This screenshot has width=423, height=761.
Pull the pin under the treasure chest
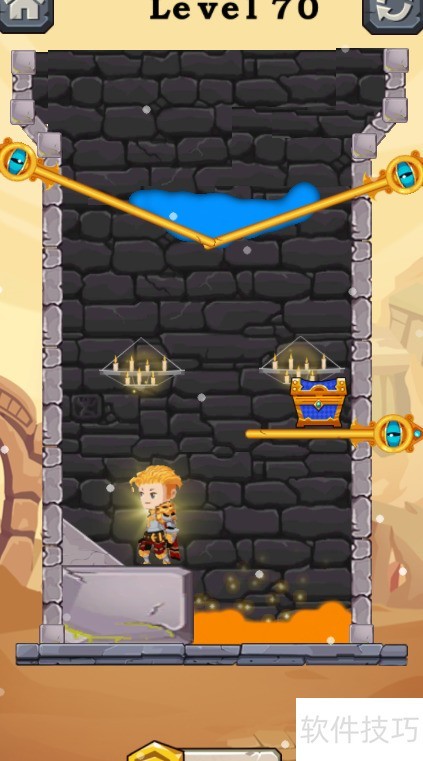click(x=398, y=433)
